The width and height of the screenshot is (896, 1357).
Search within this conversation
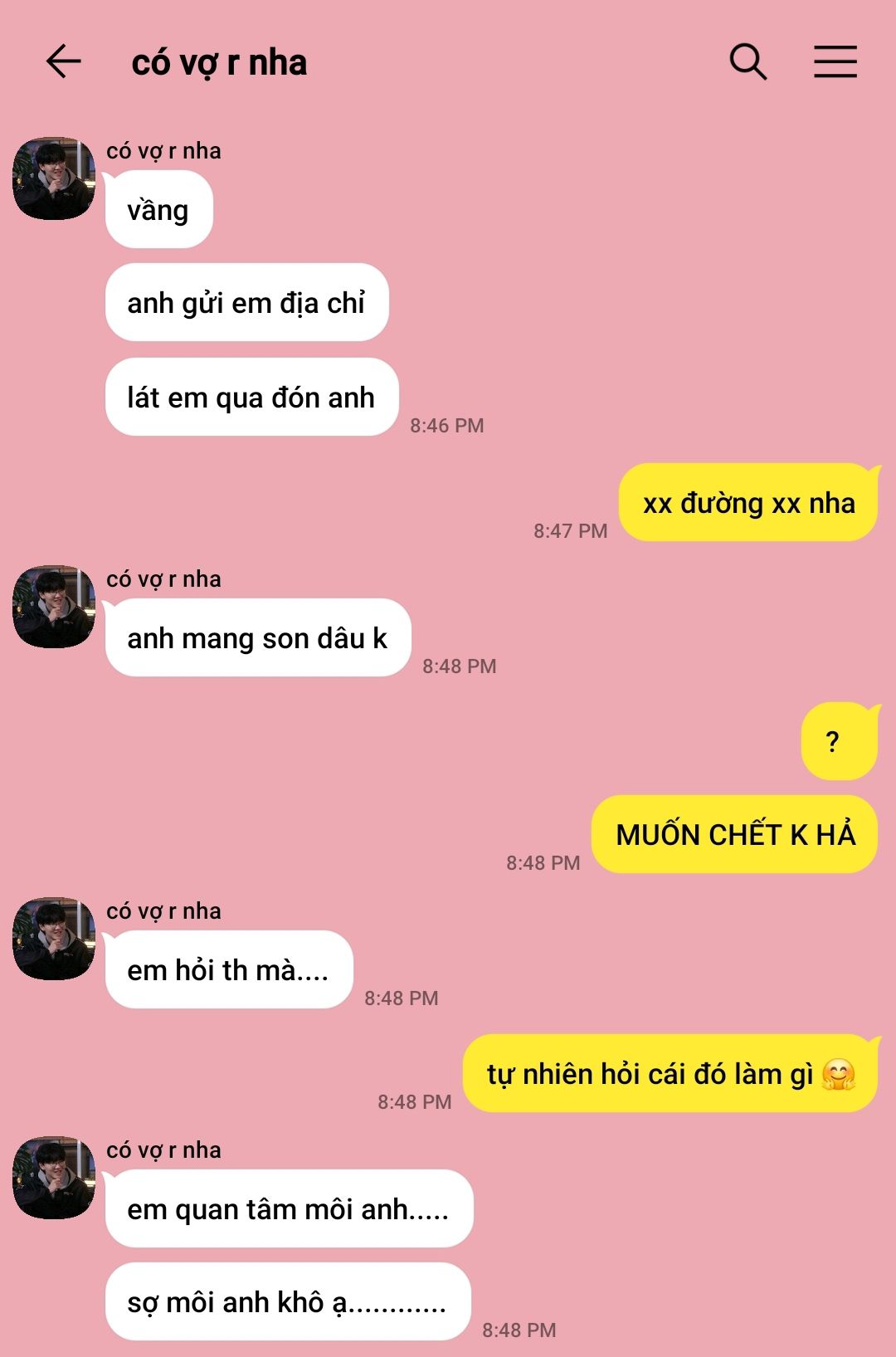pyautogui.click(x=747, y=61)
